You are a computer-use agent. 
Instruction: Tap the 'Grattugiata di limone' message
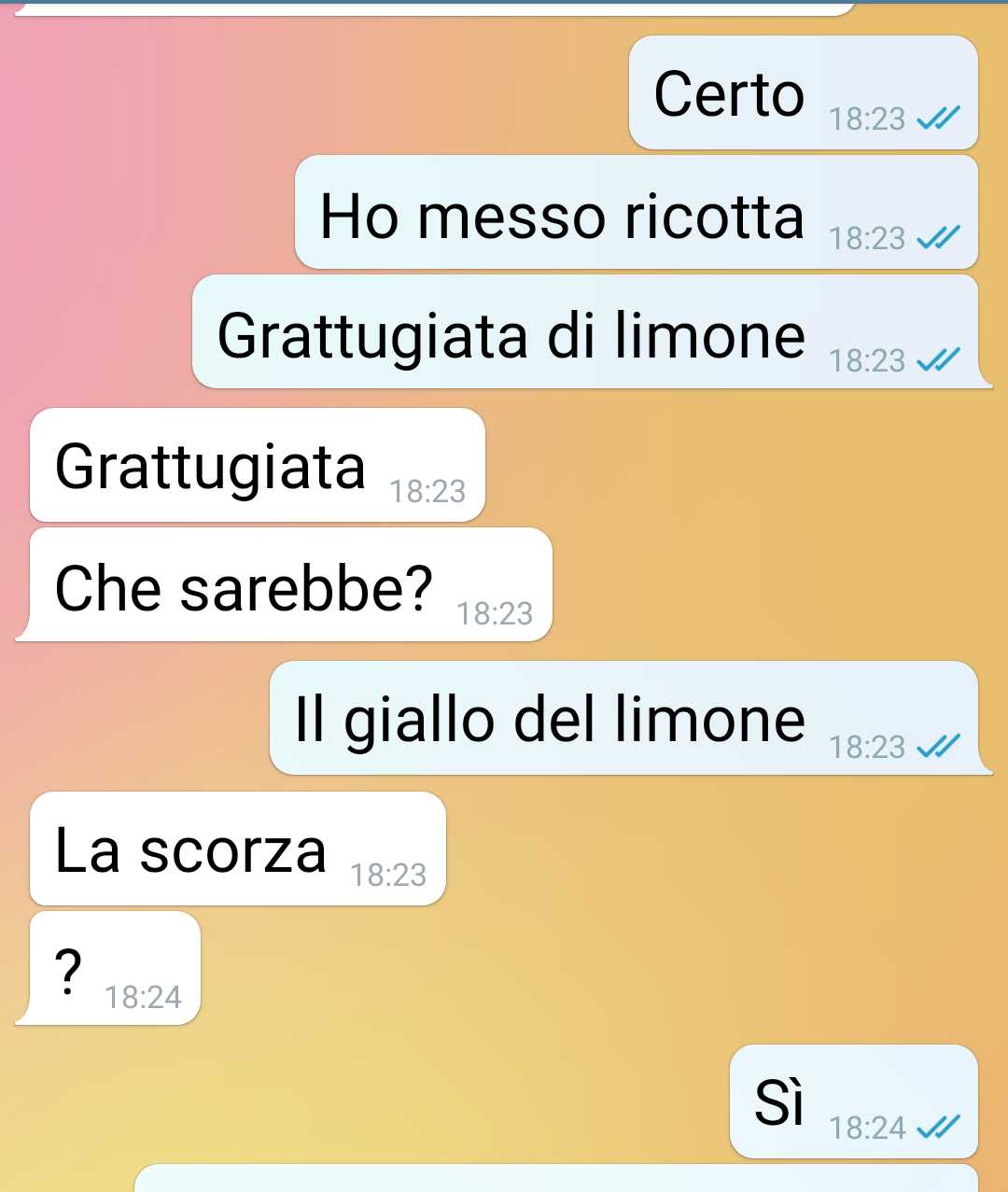590,333
